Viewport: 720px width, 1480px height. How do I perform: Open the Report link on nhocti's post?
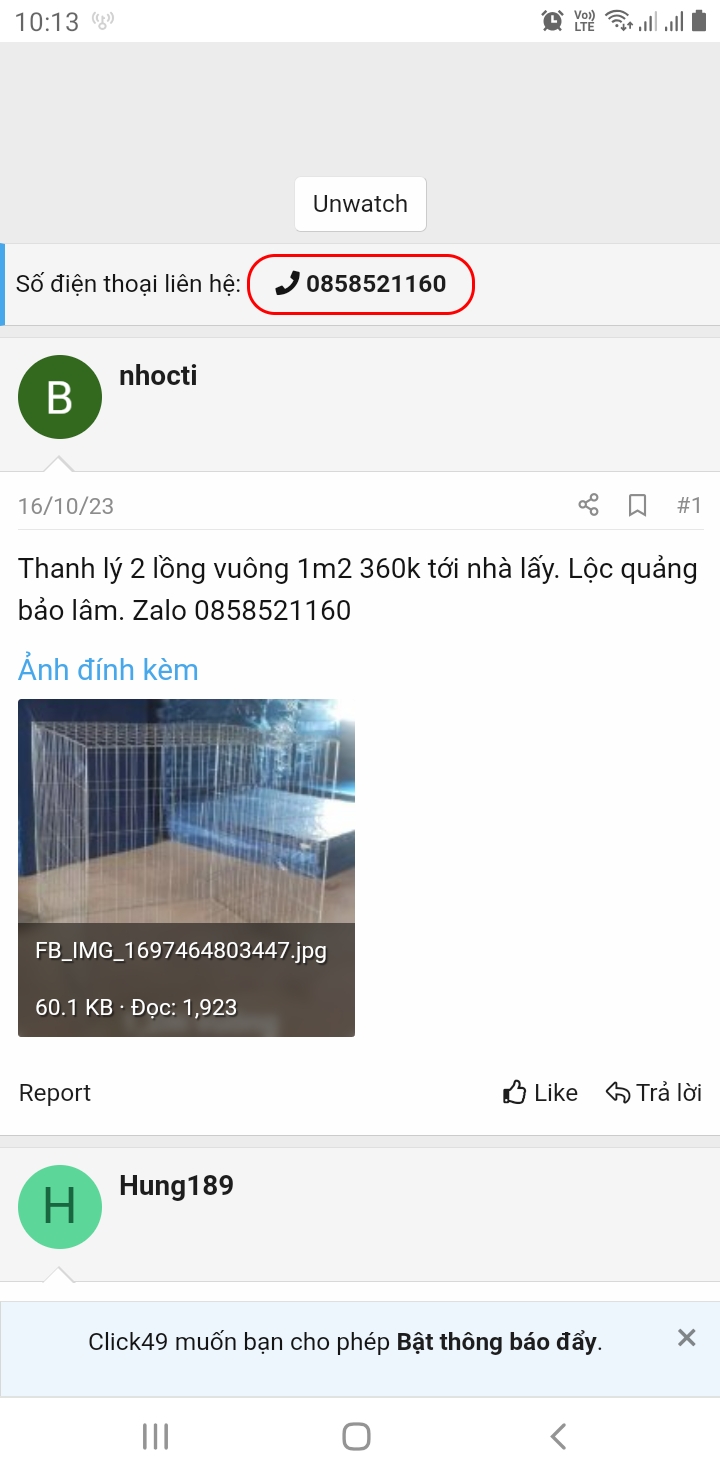[x=54, y=1092]
